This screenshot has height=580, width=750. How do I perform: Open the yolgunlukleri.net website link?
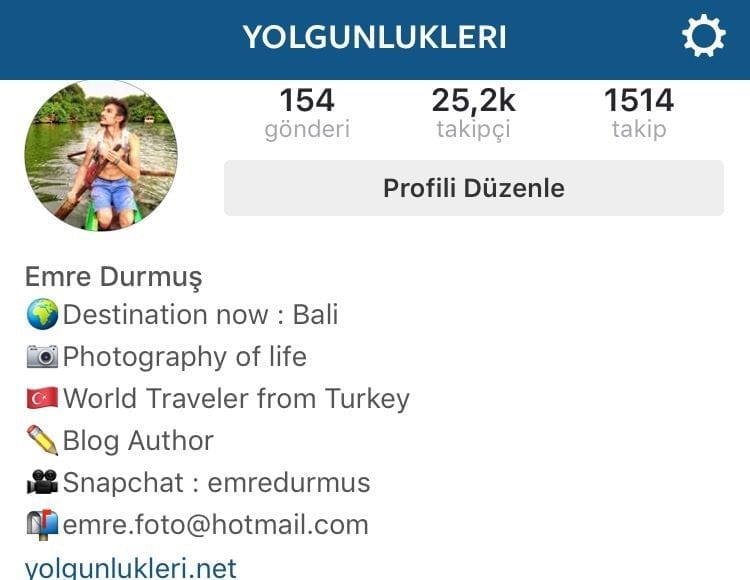tap(131, 567)
